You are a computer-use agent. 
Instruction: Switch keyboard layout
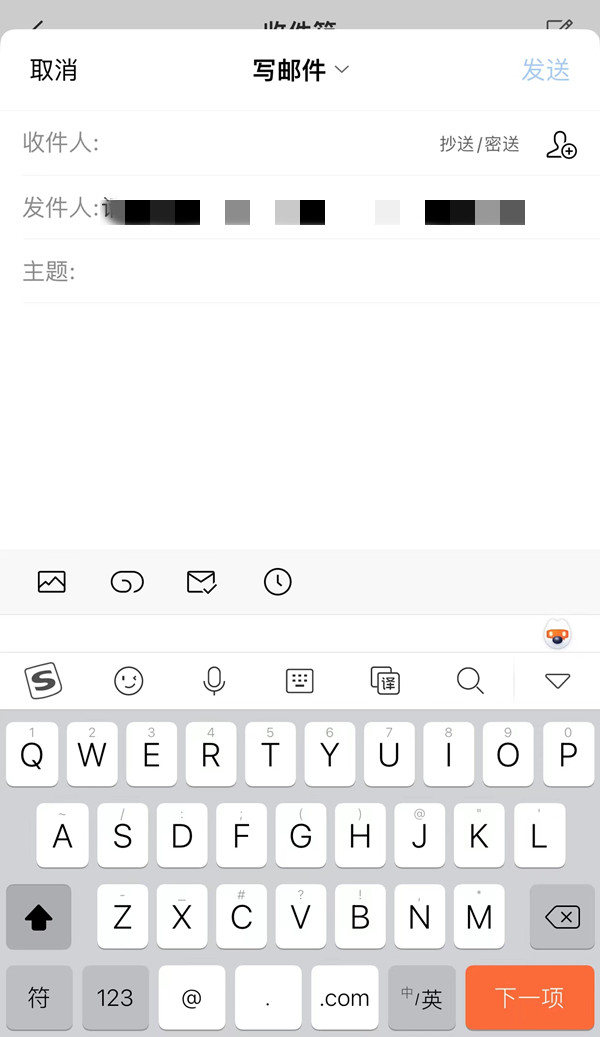pos(299,681)
